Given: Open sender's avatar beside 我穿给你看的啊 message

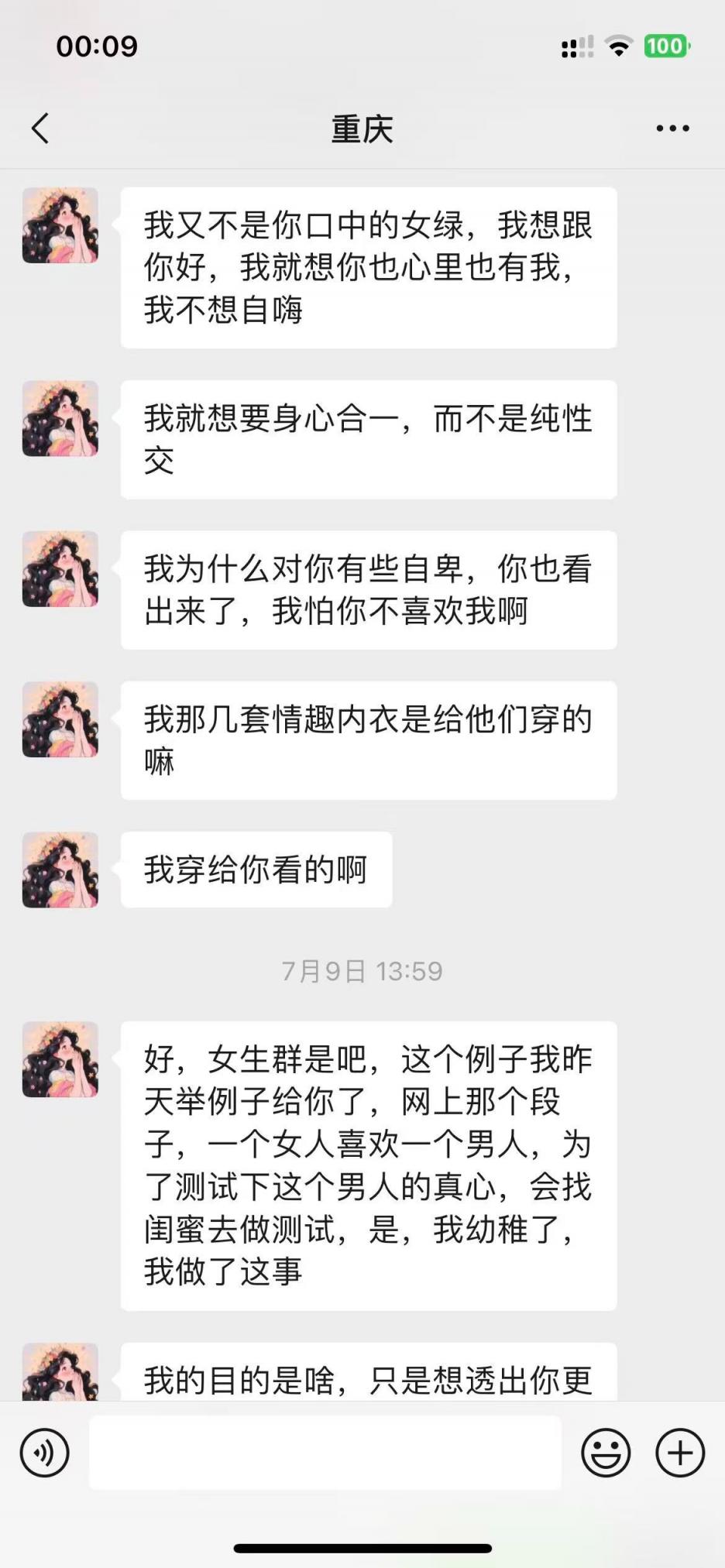Looking at the screenshot, I should [x=60, y=870].
